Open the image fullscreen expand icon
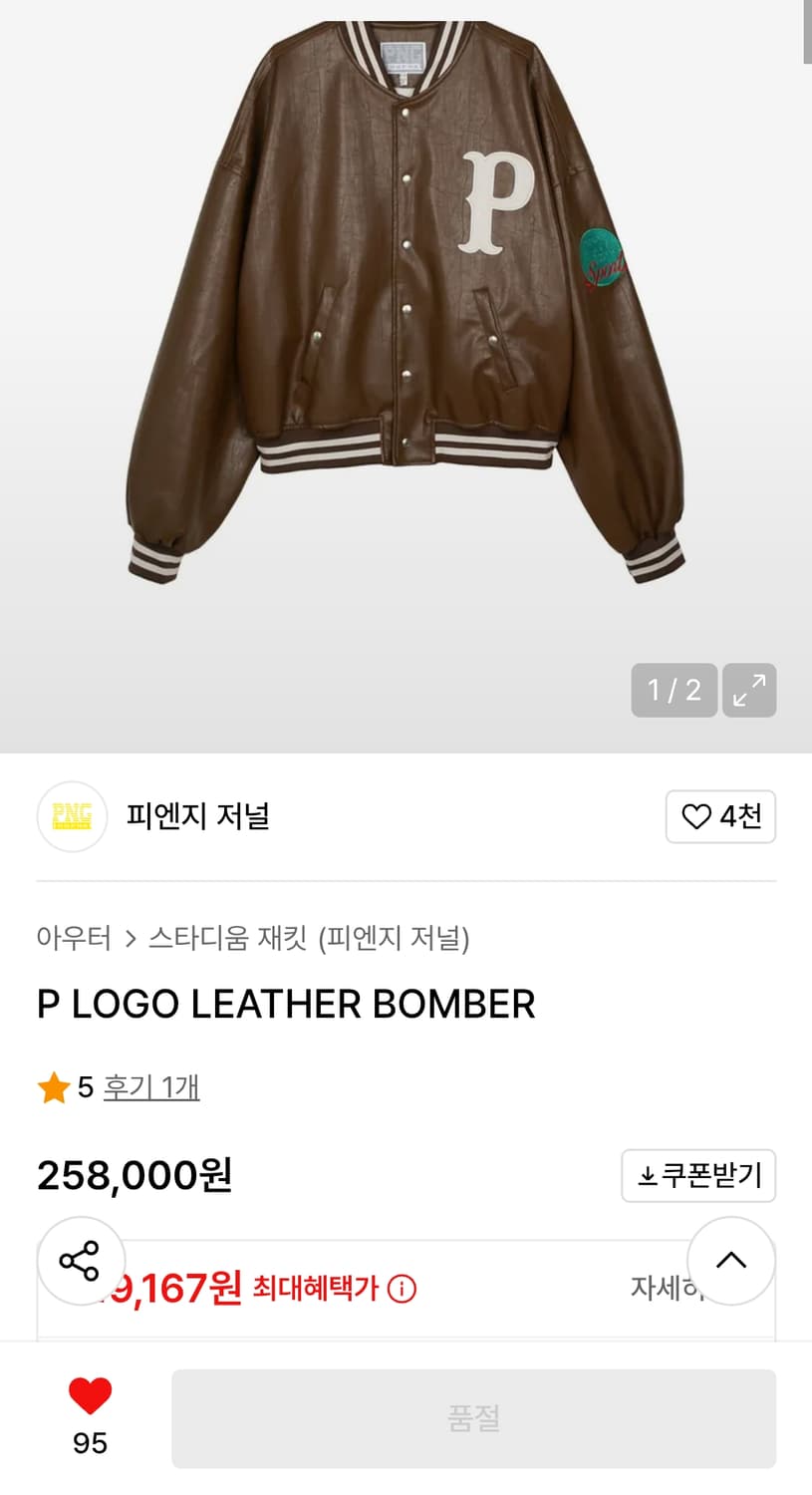This screenshot has width=812, height=1495. [749, 690]
